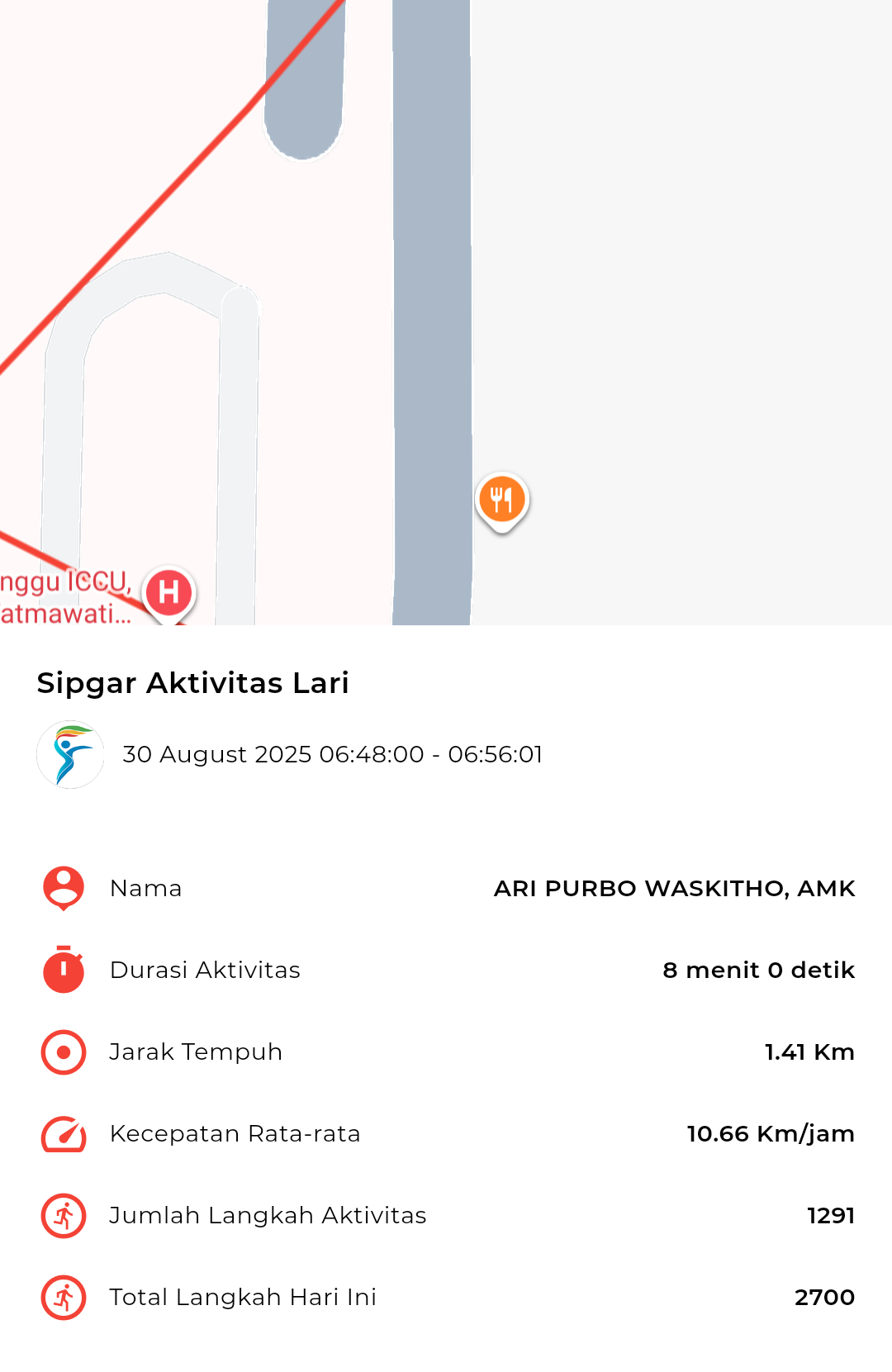892x1372 pixels.
Task: Open the red hospital marker on the map
Action: pos(169,592)
